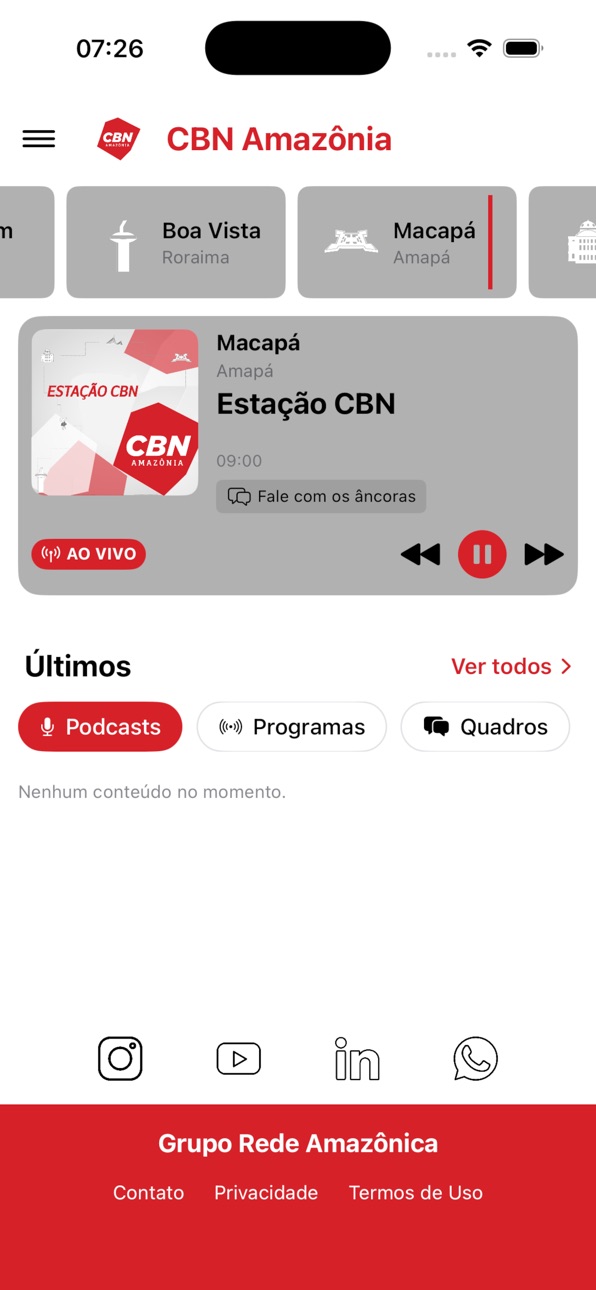Select the Podcasts chip
Screen dimensions: 596x1290
(x=100, y=727)
